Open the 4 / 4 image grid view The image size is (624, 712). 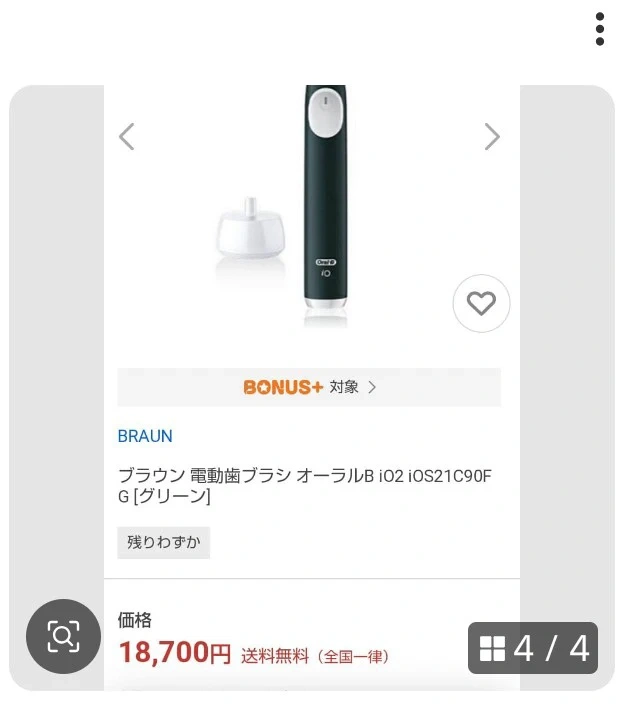(x=533, y=648)
